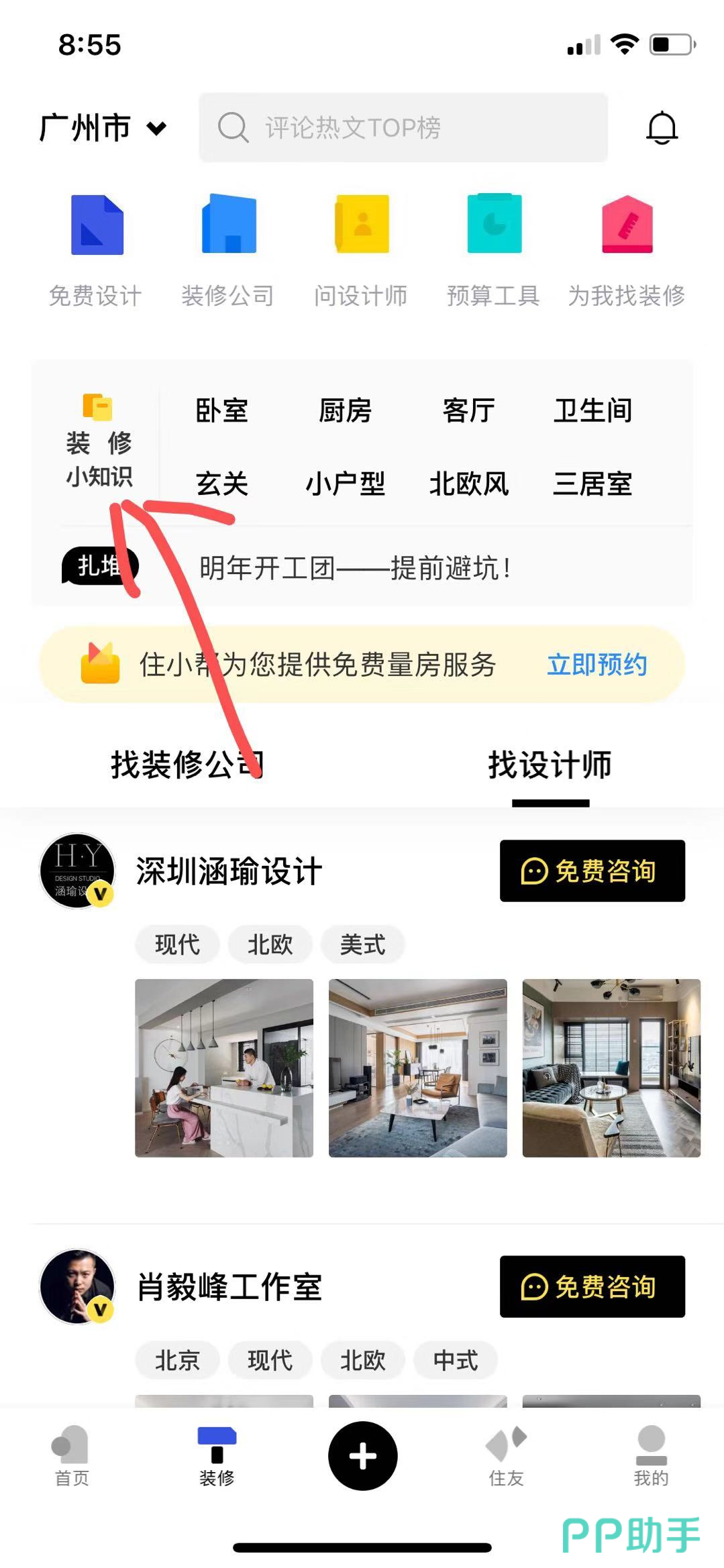This screenshot has width=724, height=1568.
Task: Open 为我找装修 shortcut
Action: click(627, 248)
